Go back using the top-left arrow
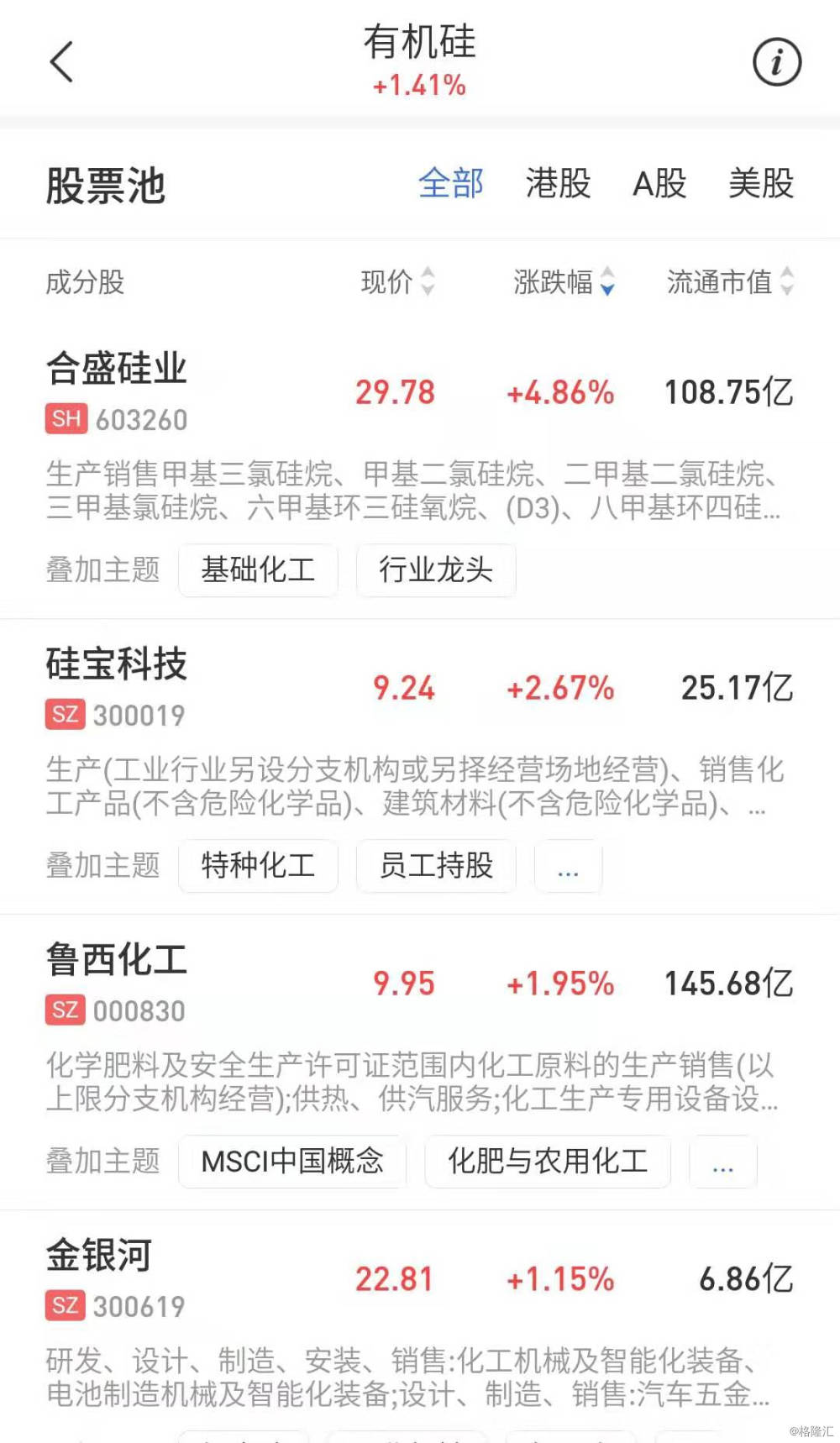Image resolution: width=840 pixels, height=1443 pixels. 62,62
